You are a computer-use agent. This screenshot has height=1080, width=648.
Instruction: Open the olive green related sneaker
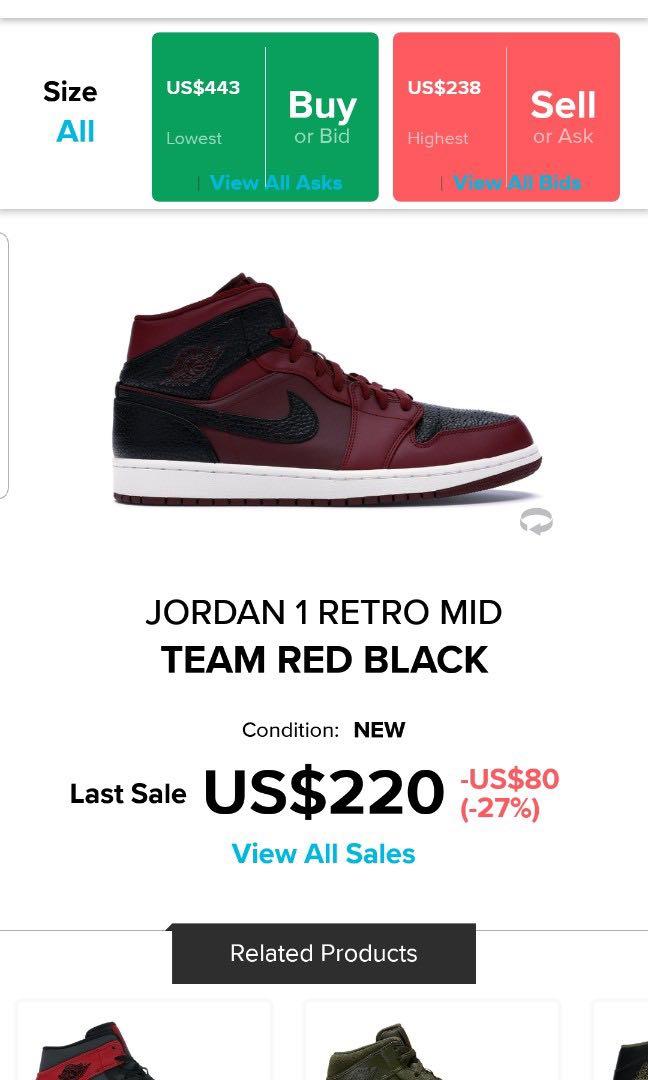tap(430, 1045)
